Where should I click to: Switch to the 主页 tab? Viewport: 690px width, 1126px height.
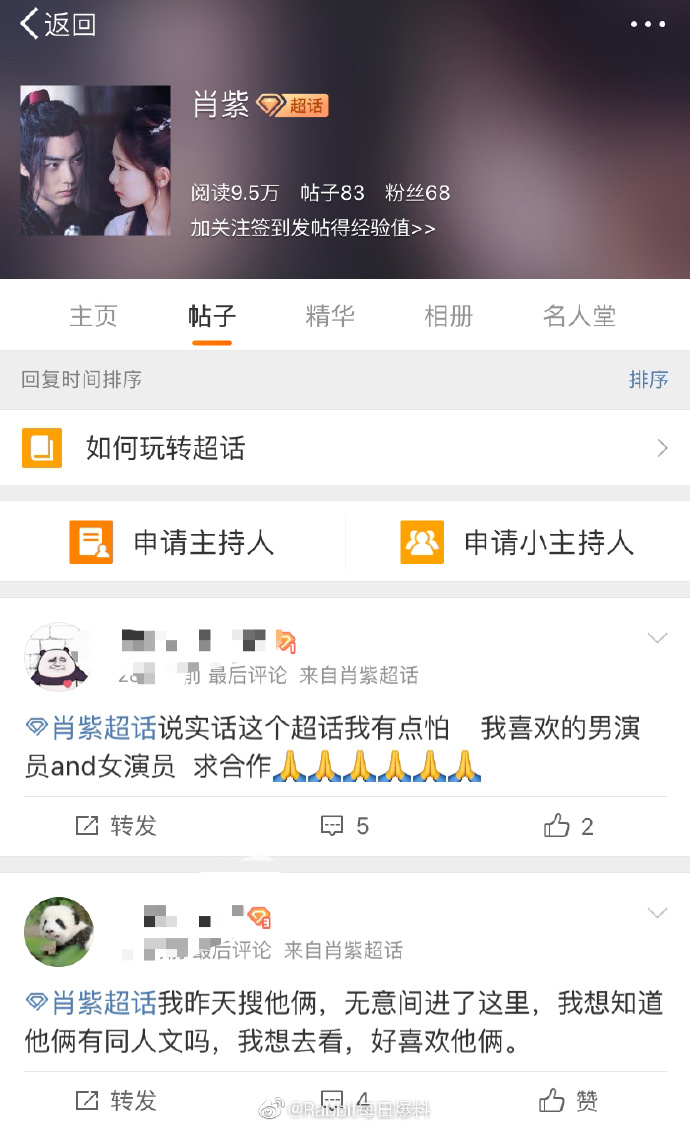93,316
